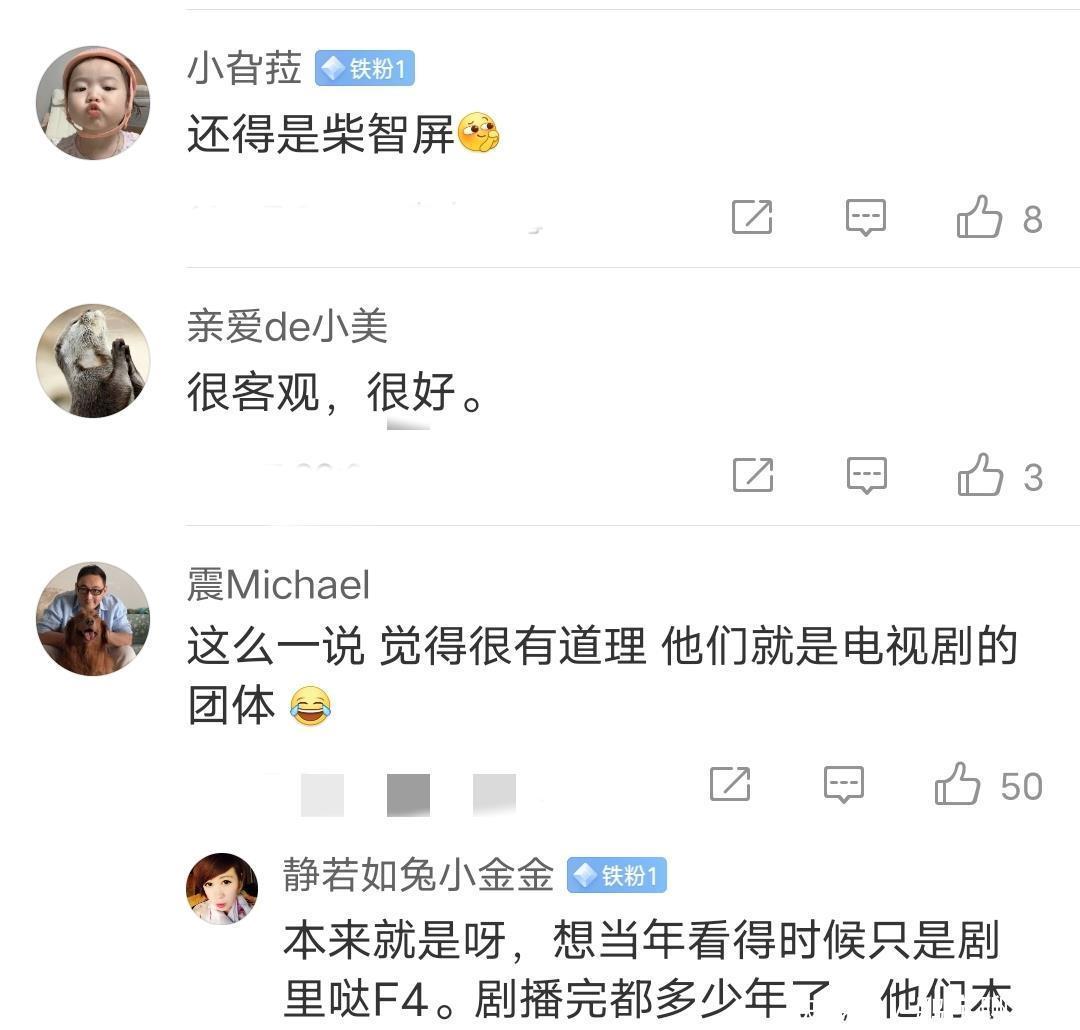Like 震Michael's comment
Image resolution: width=1080 pixels, height=1030 pixels.
(958, 785)
